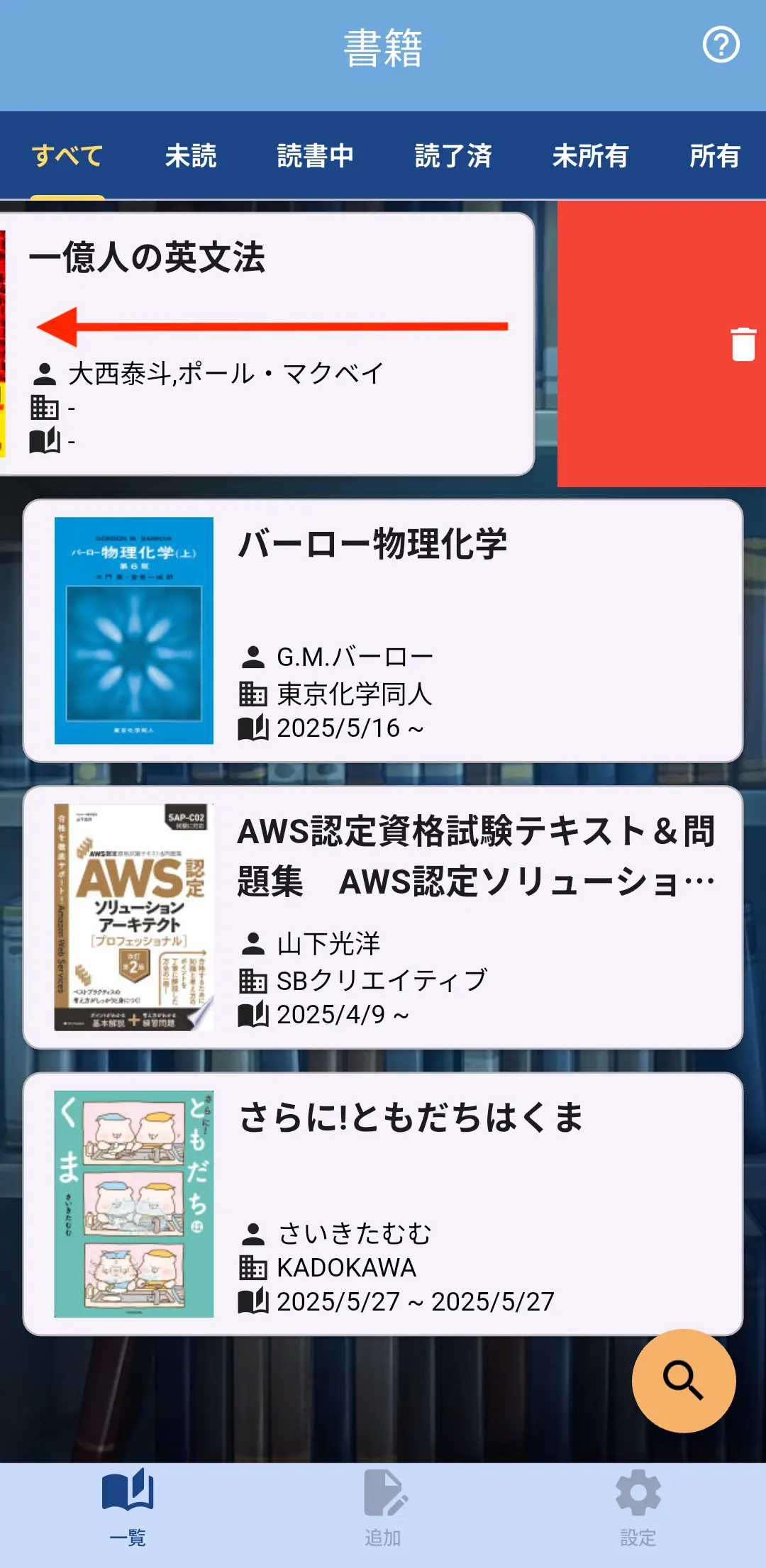Open the バーロー物理化学 book card

tap(383, 630)
